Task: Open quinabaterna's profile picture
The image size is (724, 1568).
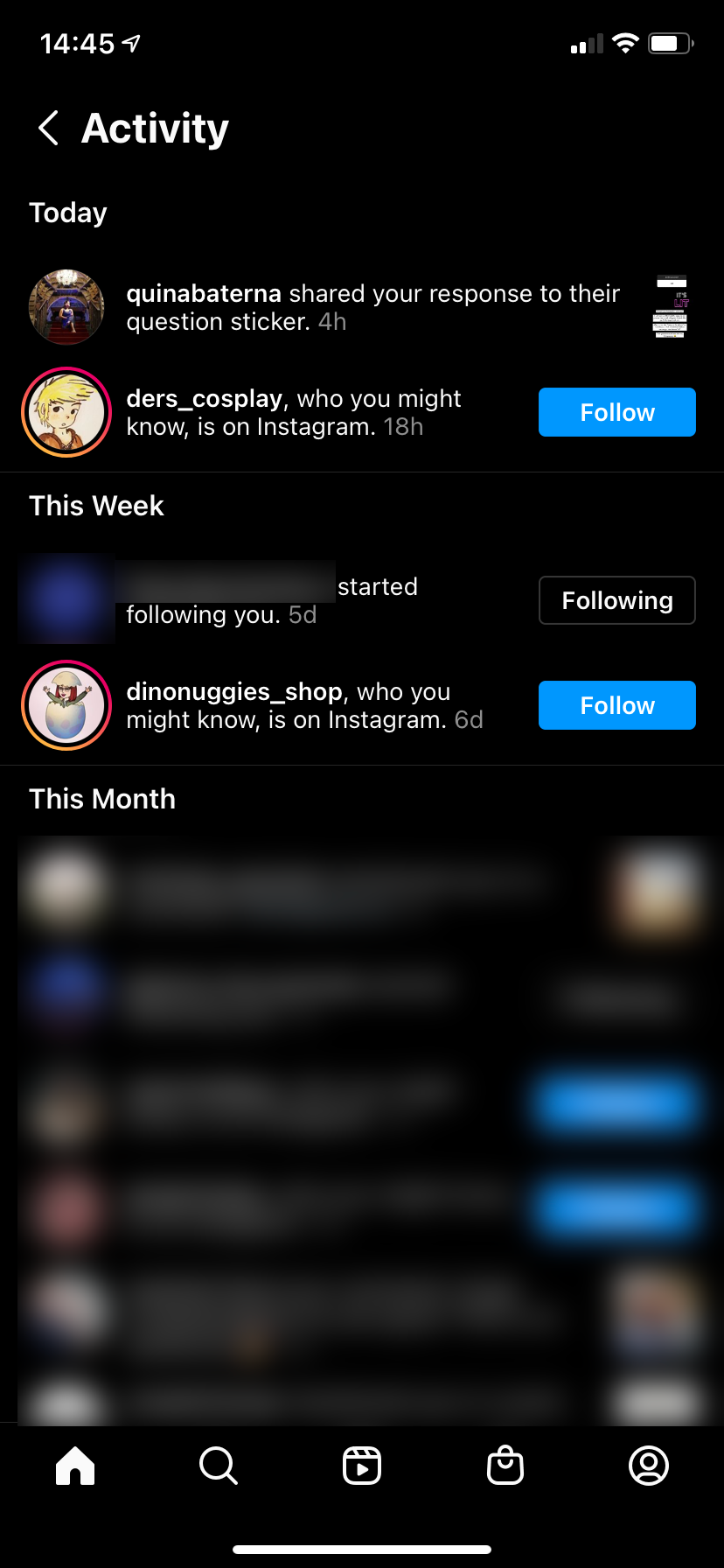Action: [x=66, y=307]
